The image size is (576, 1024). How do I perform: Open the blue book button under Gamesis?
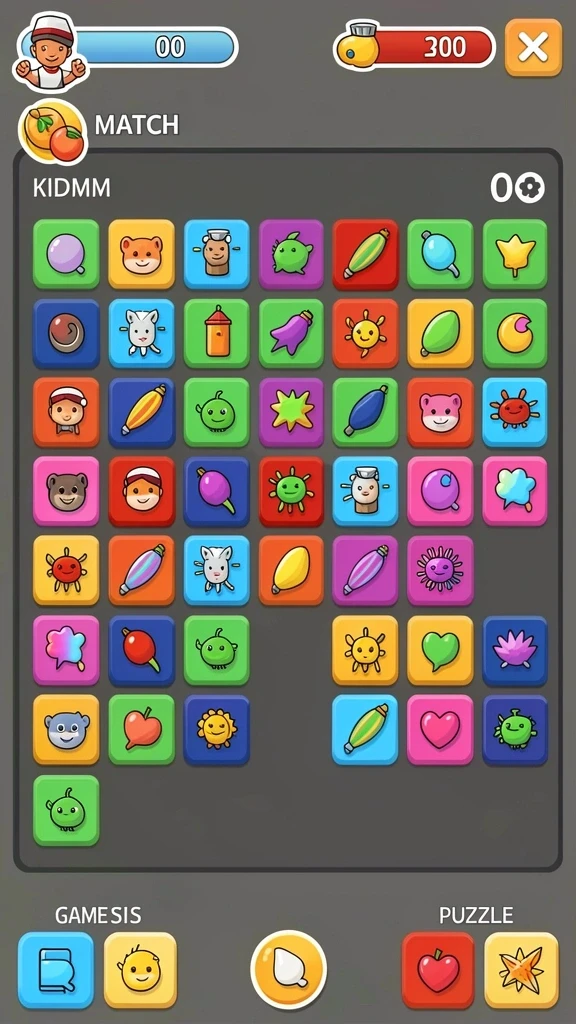56,970
